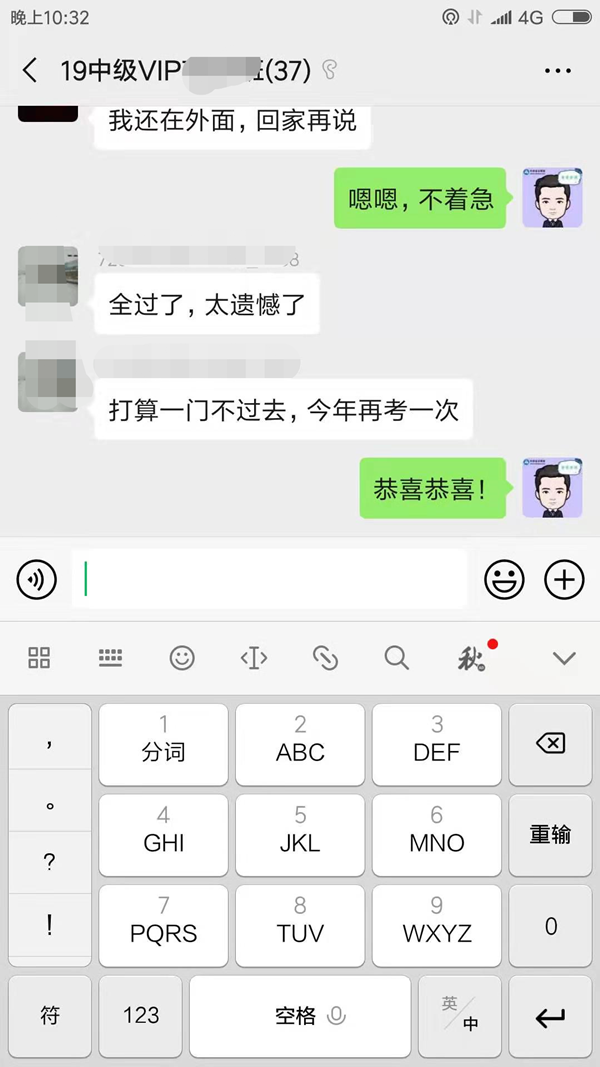Go back from the group chat
The width and height of the screenshot is (600, 1067).
[x=30, y=70]
